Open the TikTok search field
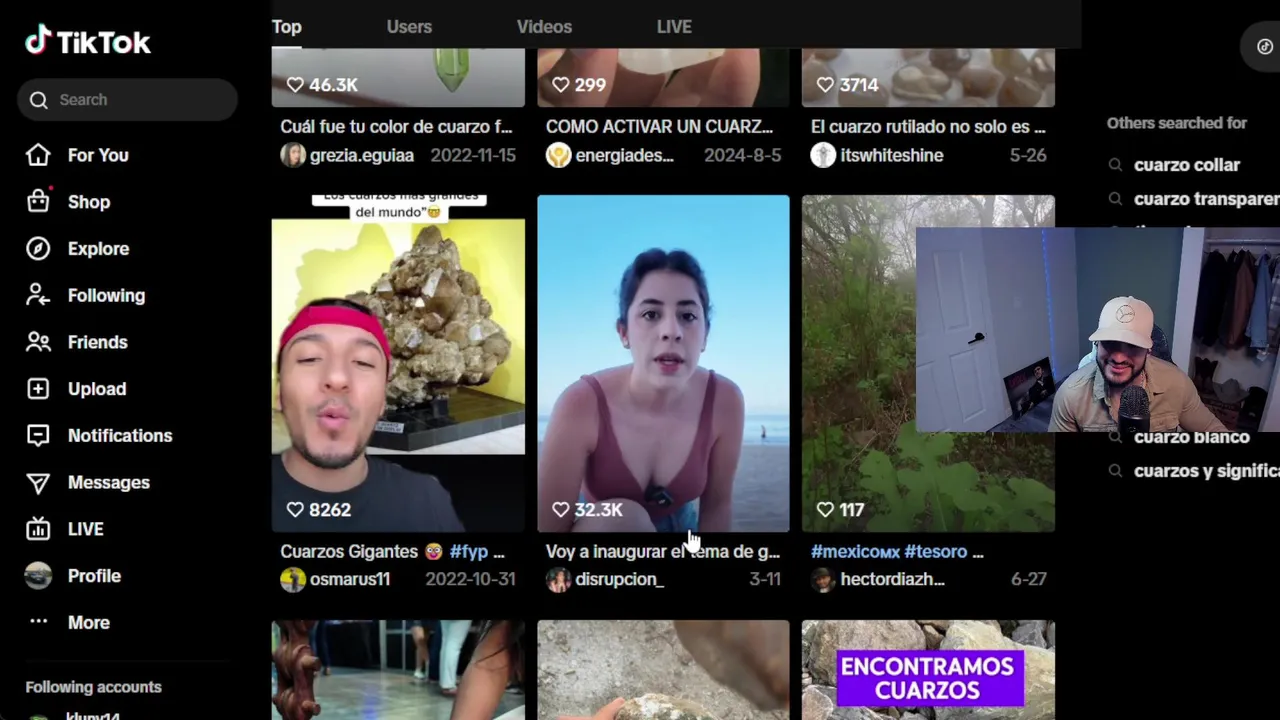1280x720 pixels. click(x=128, y=100)
